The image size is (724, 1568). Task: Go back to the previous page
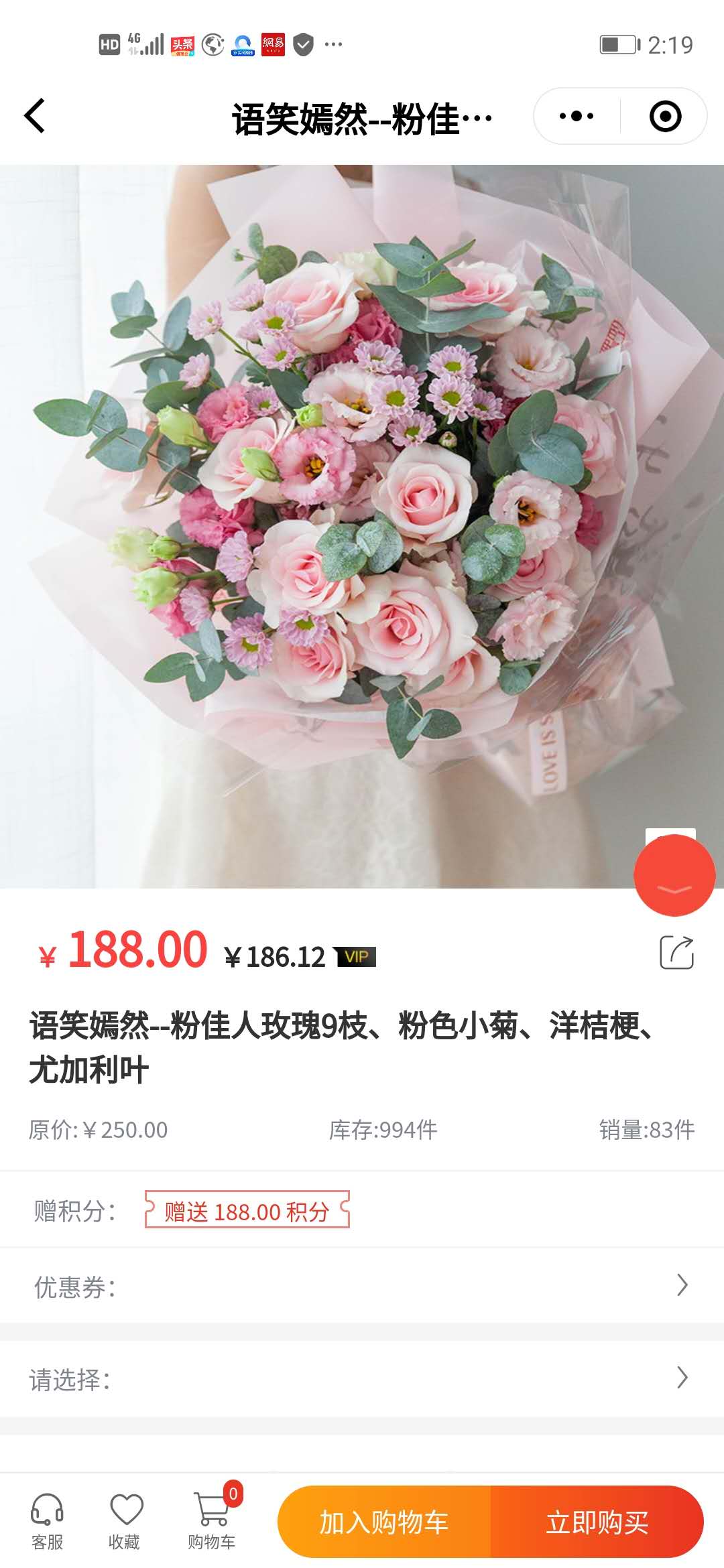35,116
